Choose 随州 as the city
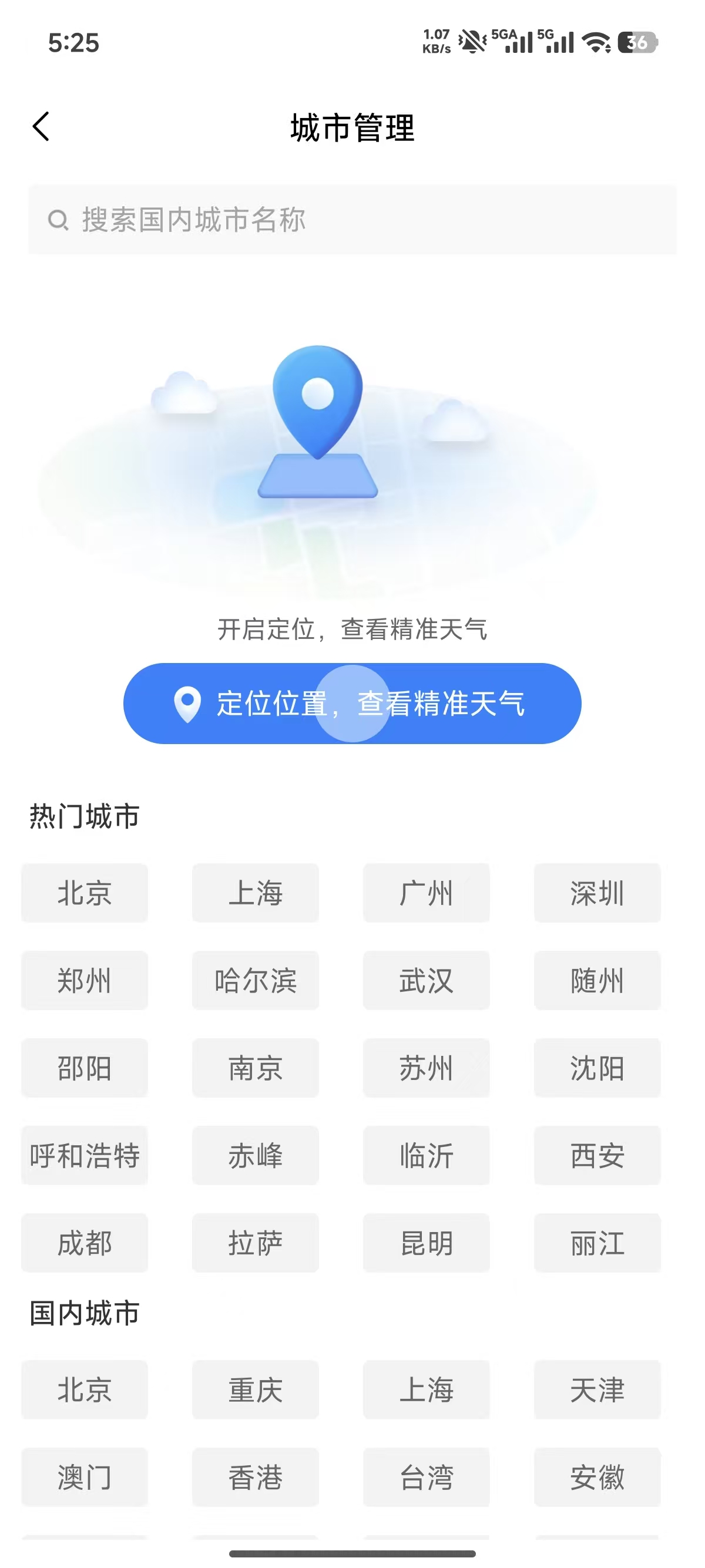 tap(597, 981)
